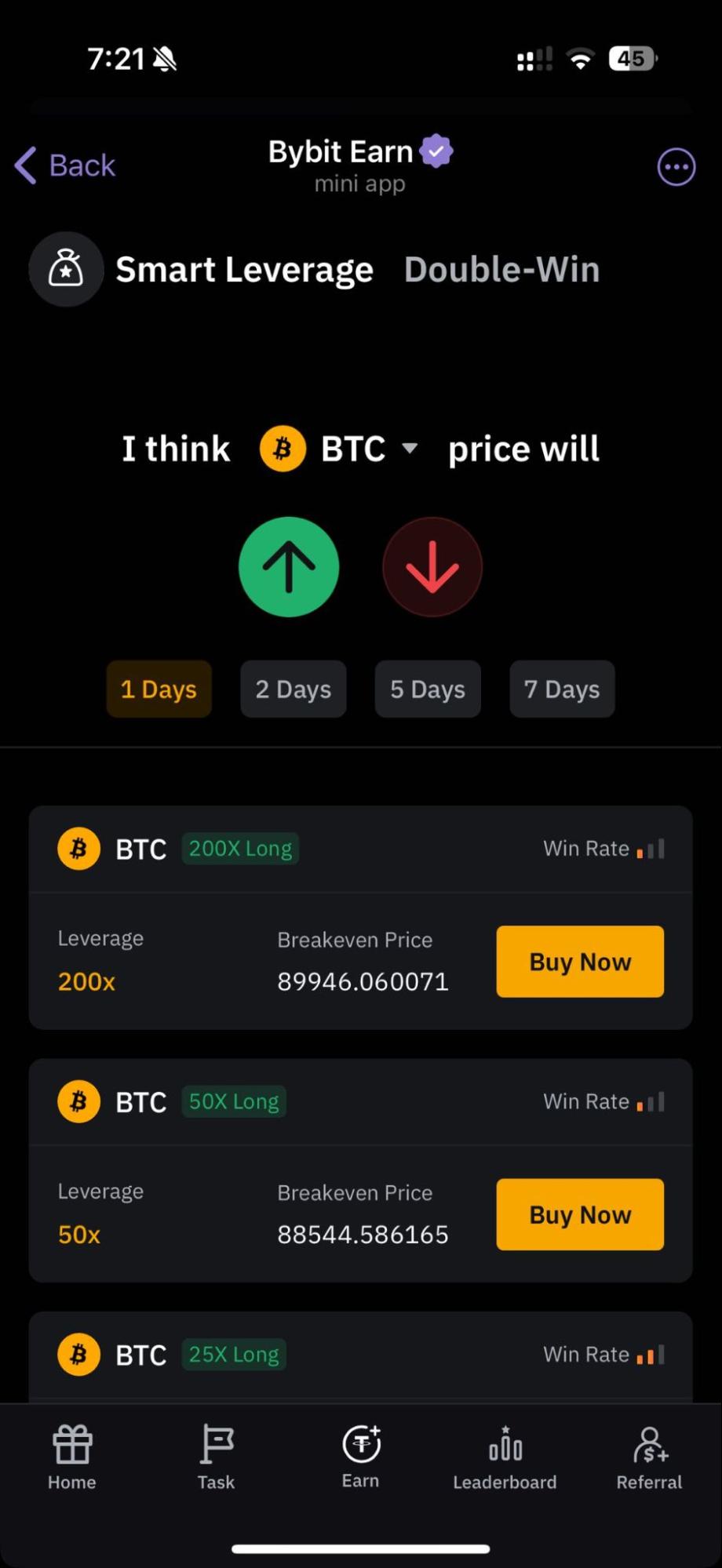Pick the 5 Days duration chip
The height and width of the screenshot is (1568, 722).
pos(428,689)
